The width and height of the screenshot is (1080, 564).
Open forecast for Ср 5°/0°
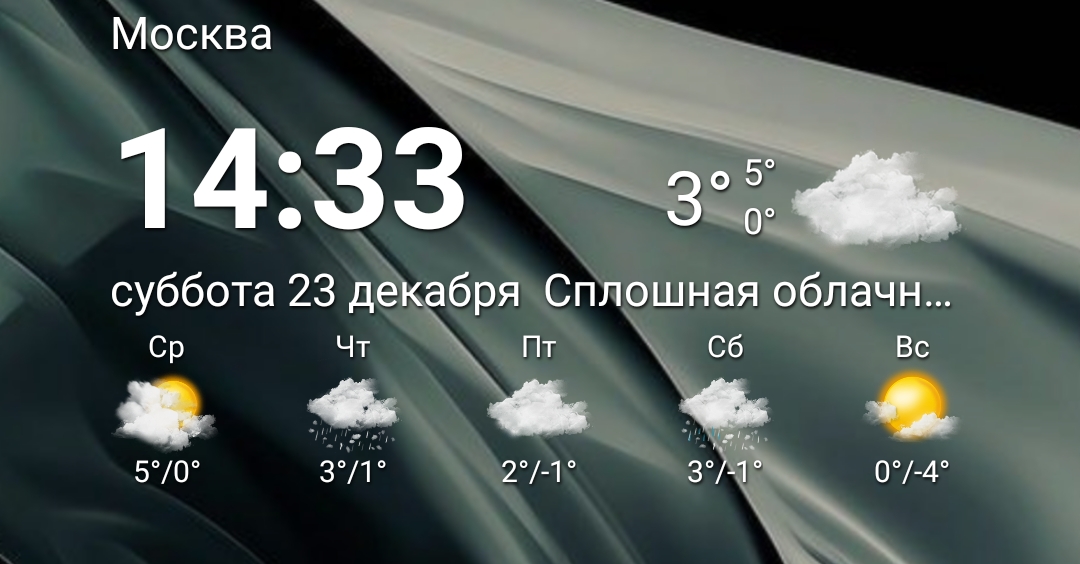pos(167,411)
